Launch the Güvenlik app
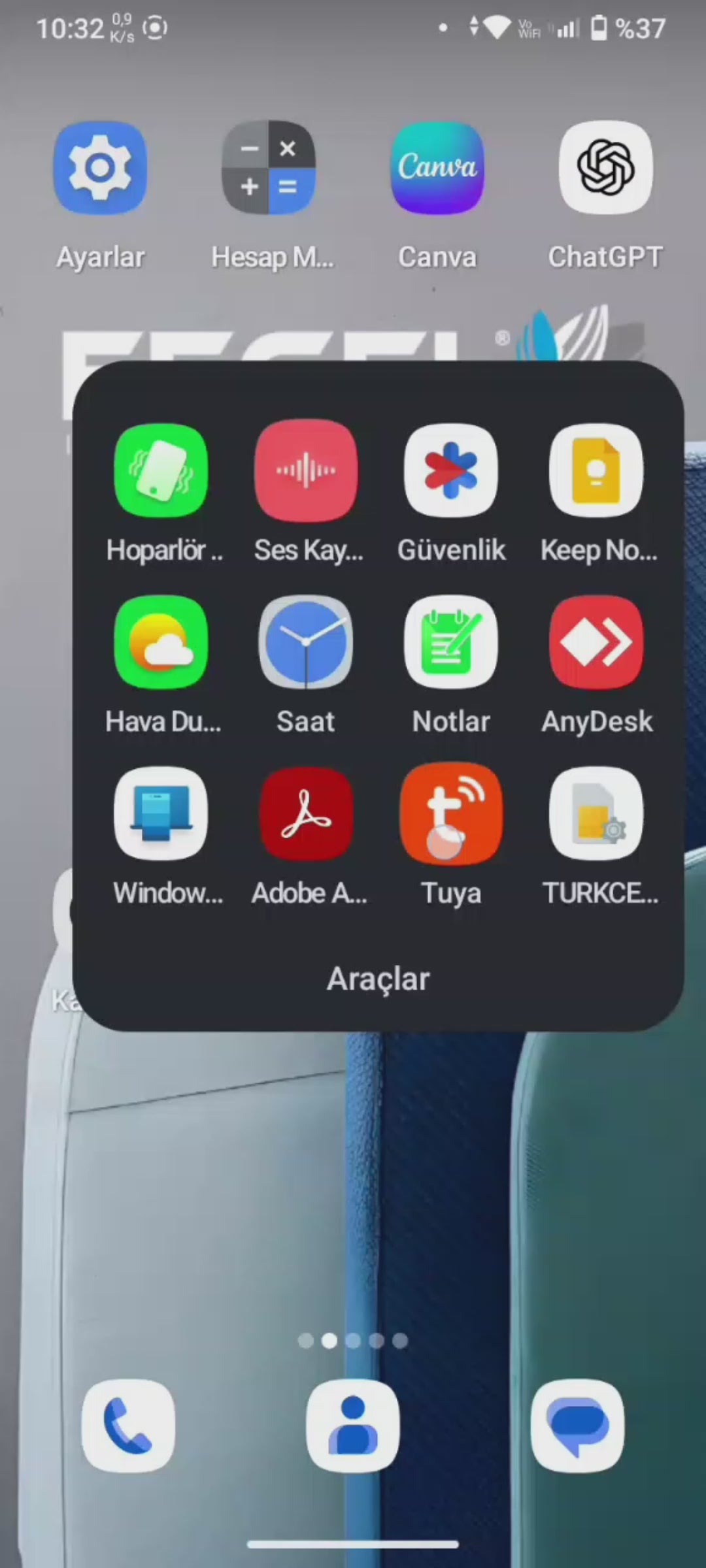Screen dimensions: 706x1568 coord(451,470)
